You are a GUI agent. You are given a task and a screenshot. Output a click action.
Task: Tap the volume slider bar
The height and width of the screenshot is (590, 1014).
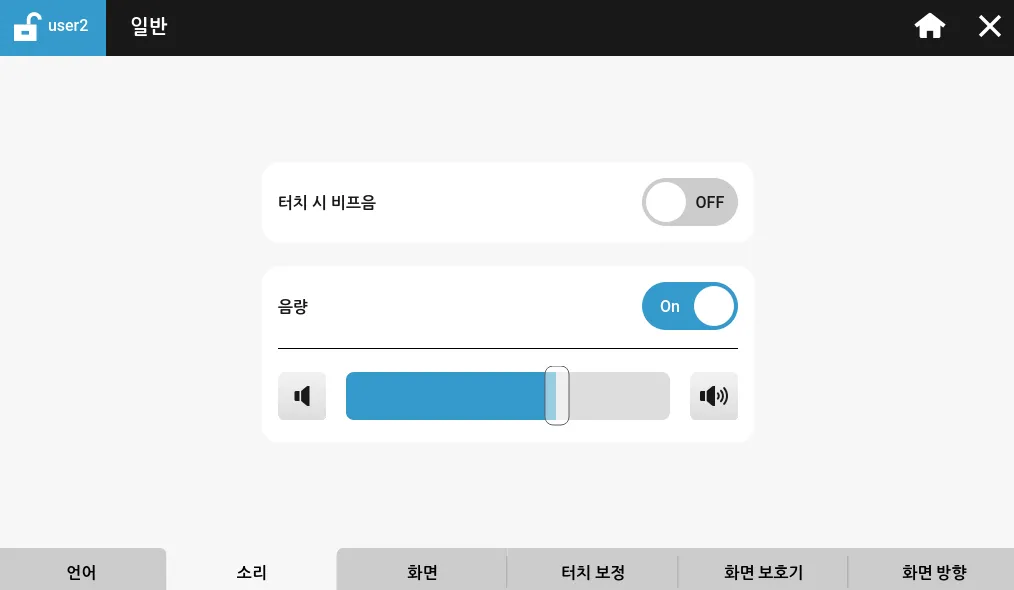click(507, 396)
